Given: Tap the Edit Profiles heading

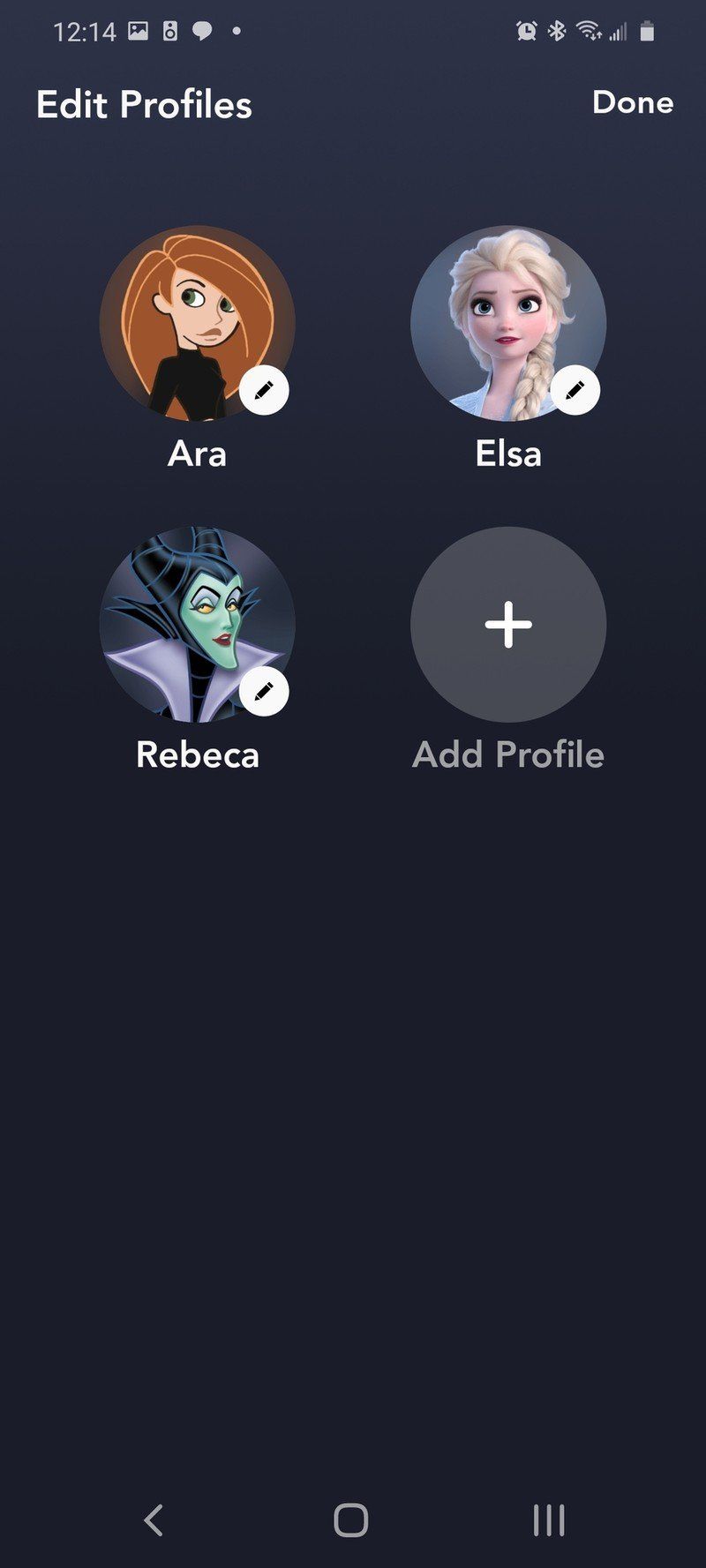Looking at the screenshot, I should coord(143,104).
